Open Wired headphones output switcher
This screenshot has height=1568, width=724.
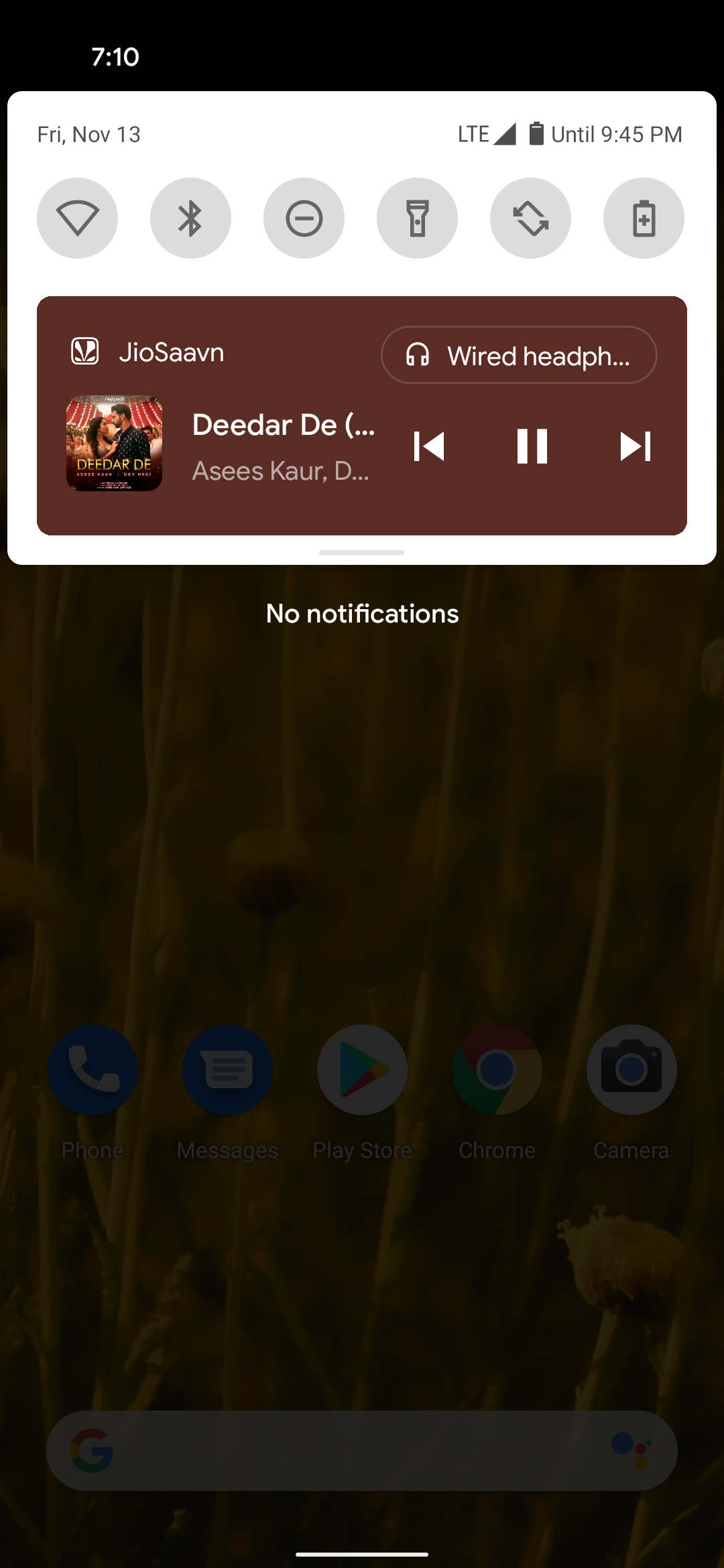click(519, 355)
